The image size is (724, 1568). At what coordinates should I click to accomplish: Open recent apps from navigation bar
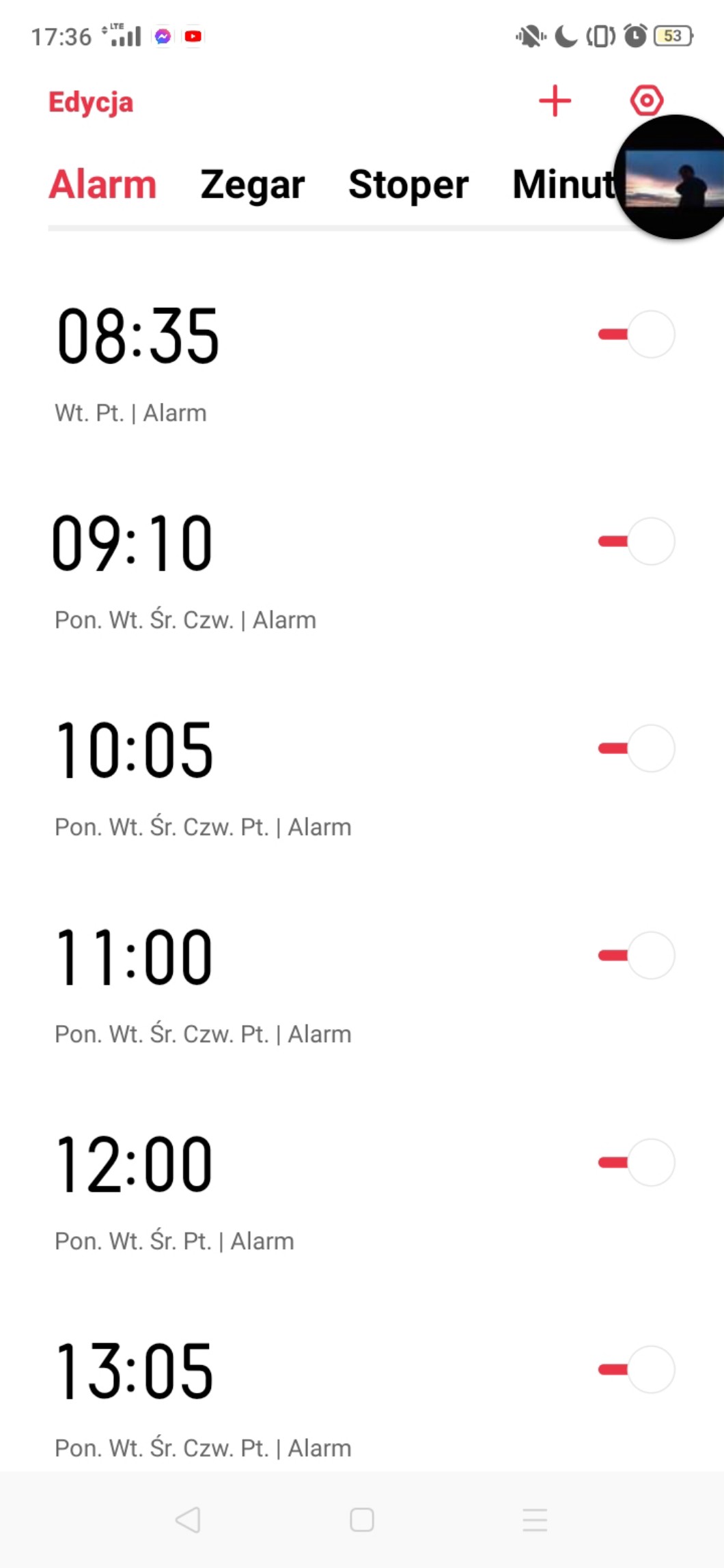click(535, 1520)
